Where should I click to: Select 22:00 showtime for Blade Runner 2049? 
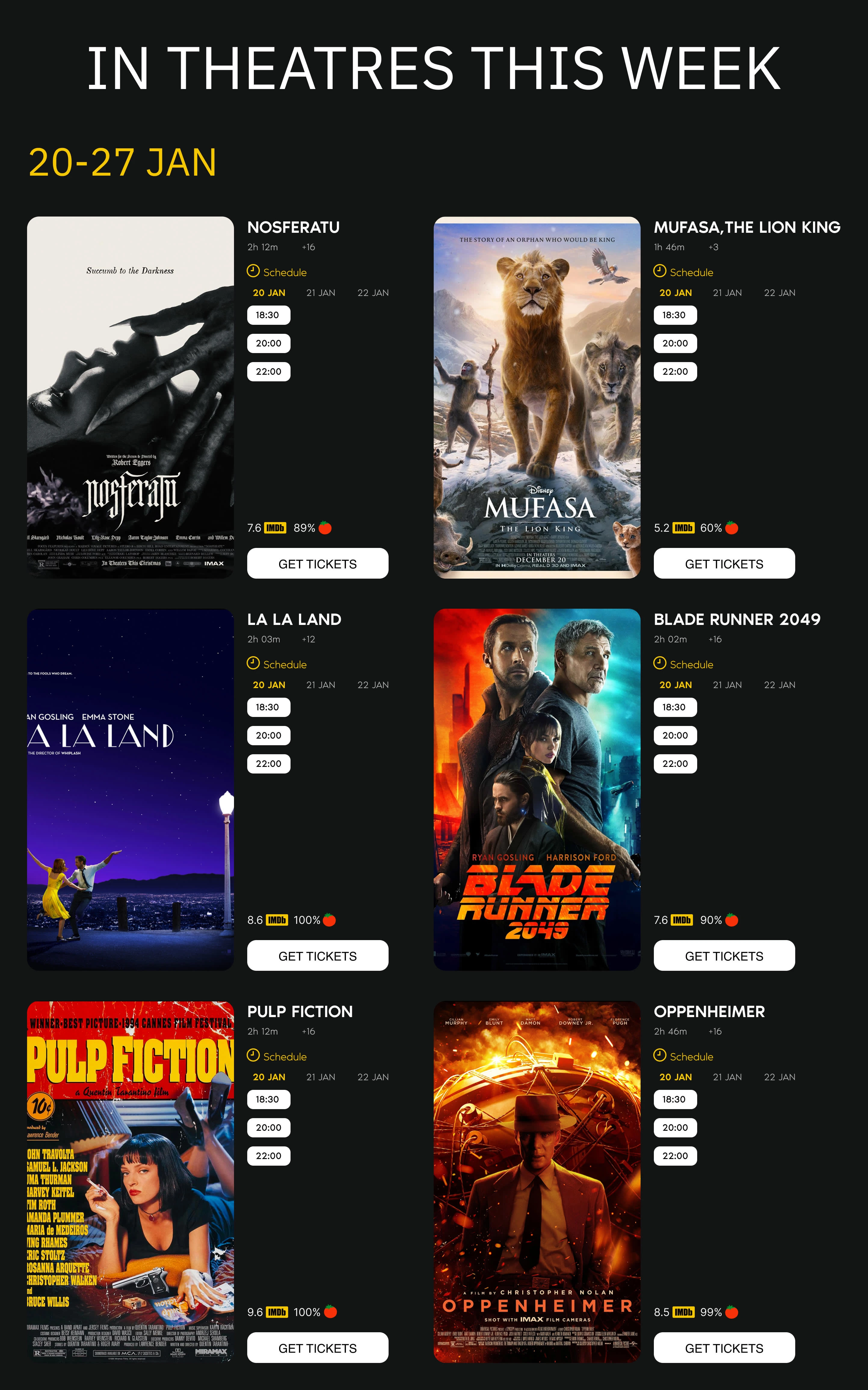pyautogui.click(x=675, y=763)
